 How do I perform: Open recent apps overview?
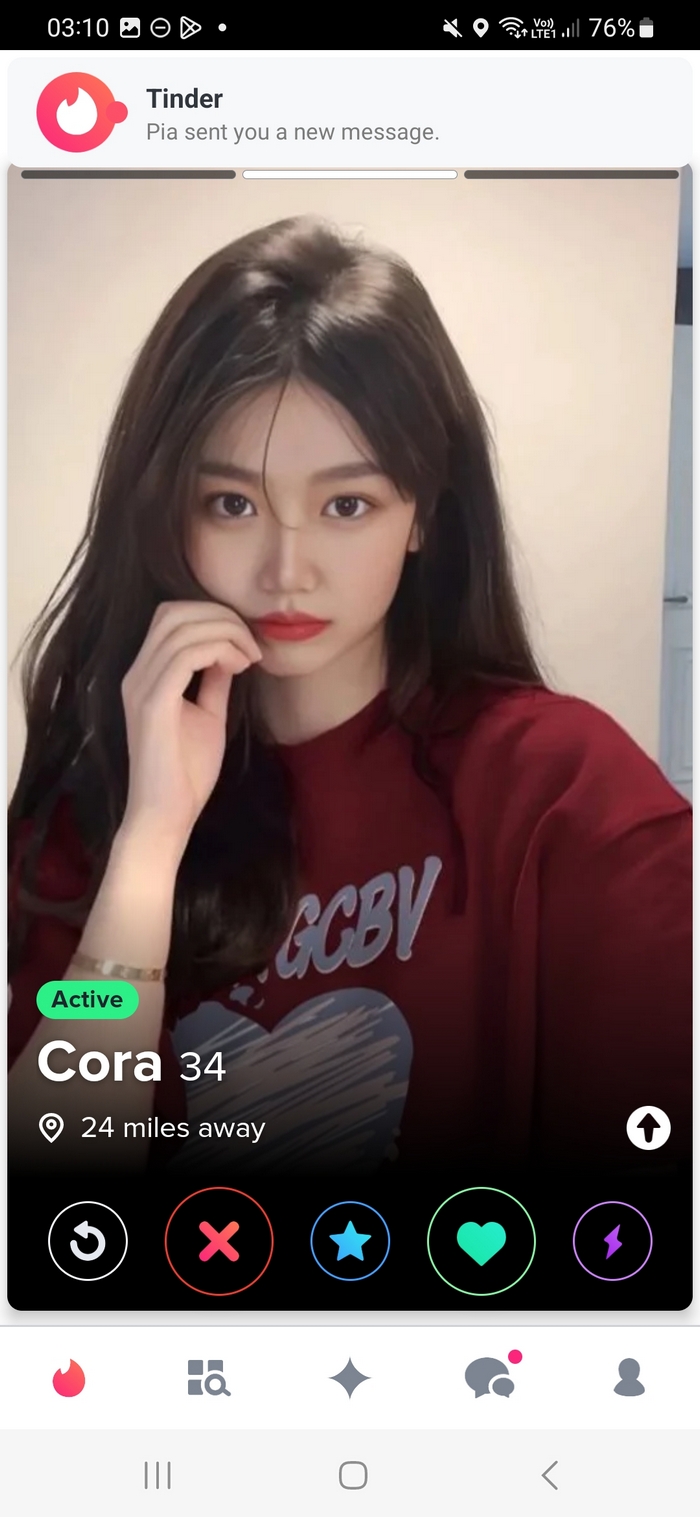point(157,1474)
